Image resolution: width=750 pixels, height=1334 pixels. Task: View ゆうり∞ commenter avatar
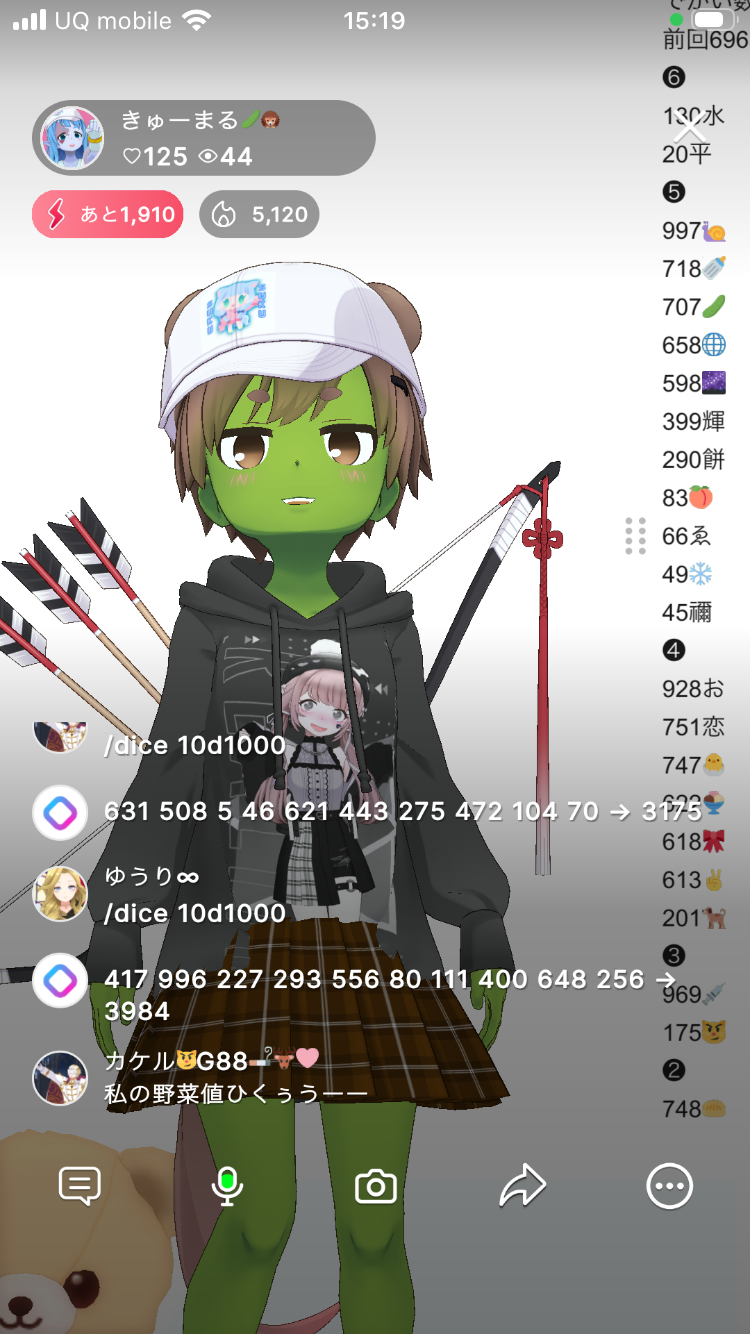60,894
